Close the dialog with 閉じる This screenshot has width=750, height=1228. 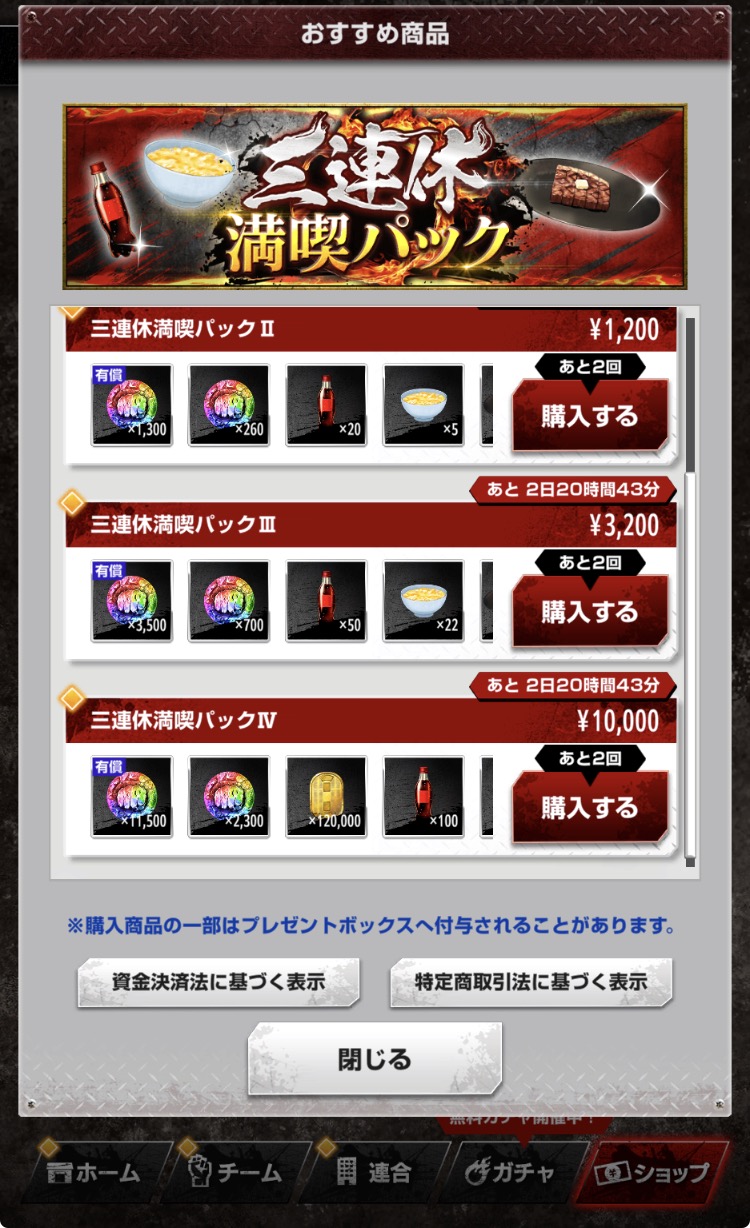tap(375, 1059)
